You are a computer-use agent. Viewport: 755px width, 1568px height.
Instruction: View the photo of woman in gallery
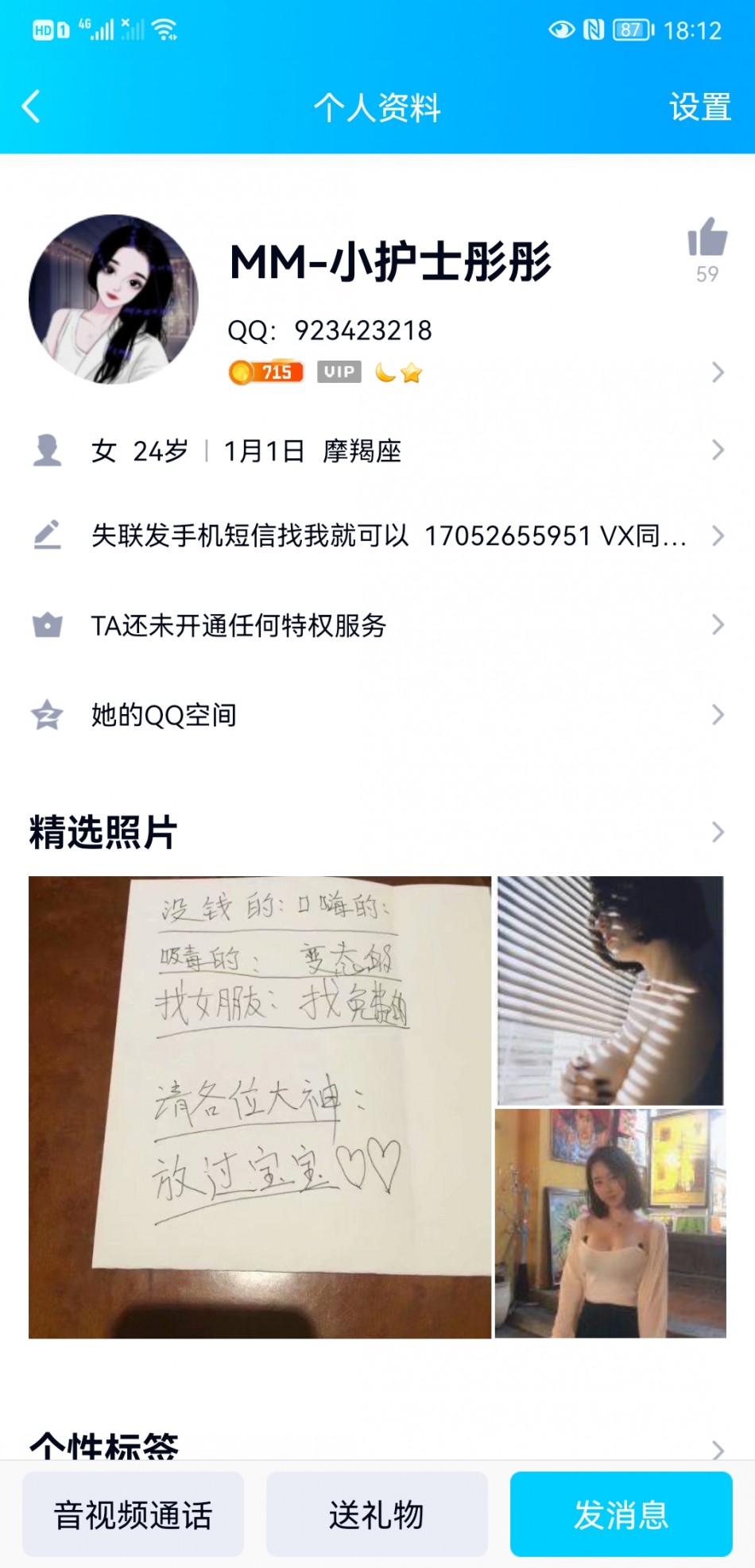click(610, 1223)
